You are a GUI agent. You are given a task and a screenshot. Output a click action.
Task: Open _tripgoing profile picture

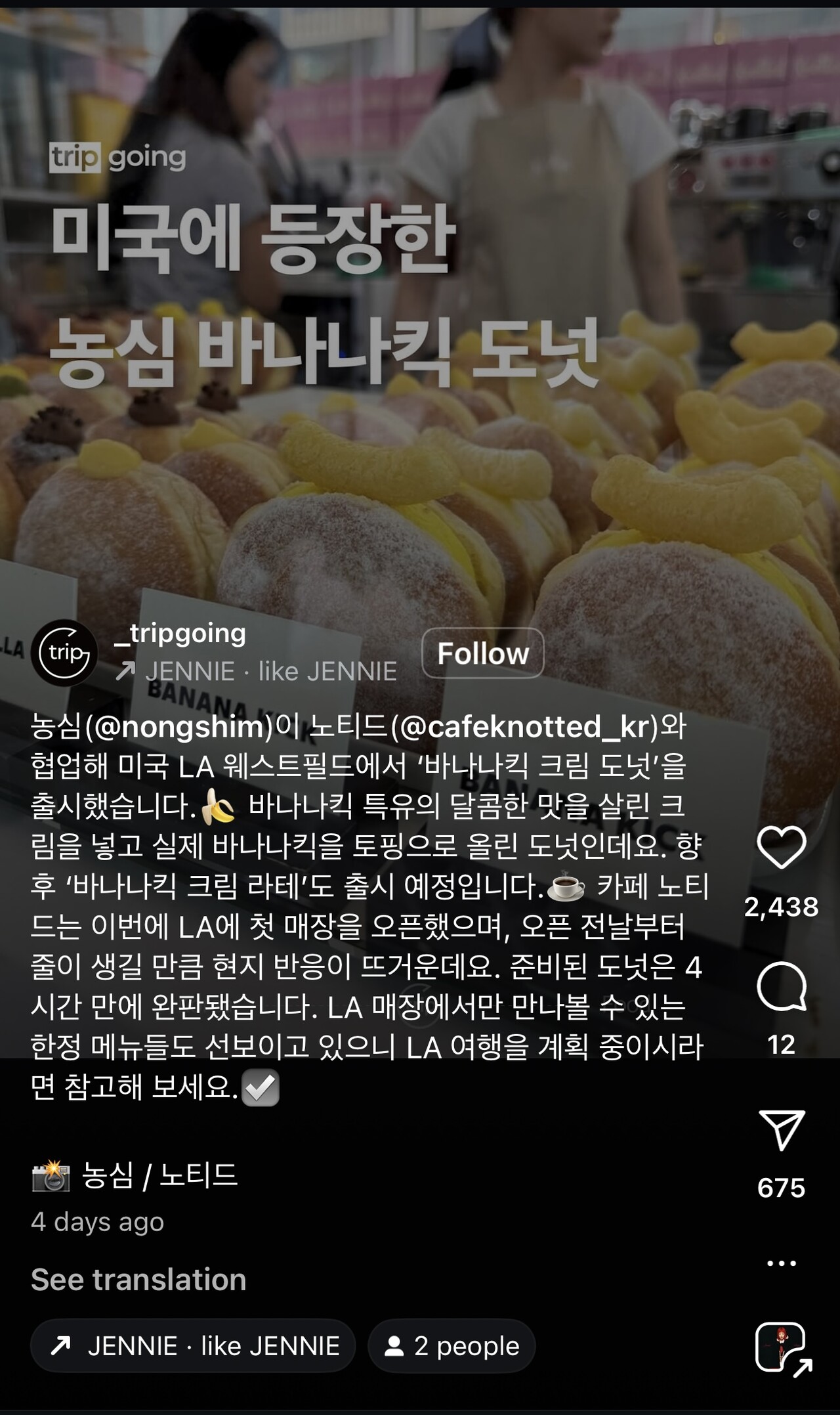(64, 653)
